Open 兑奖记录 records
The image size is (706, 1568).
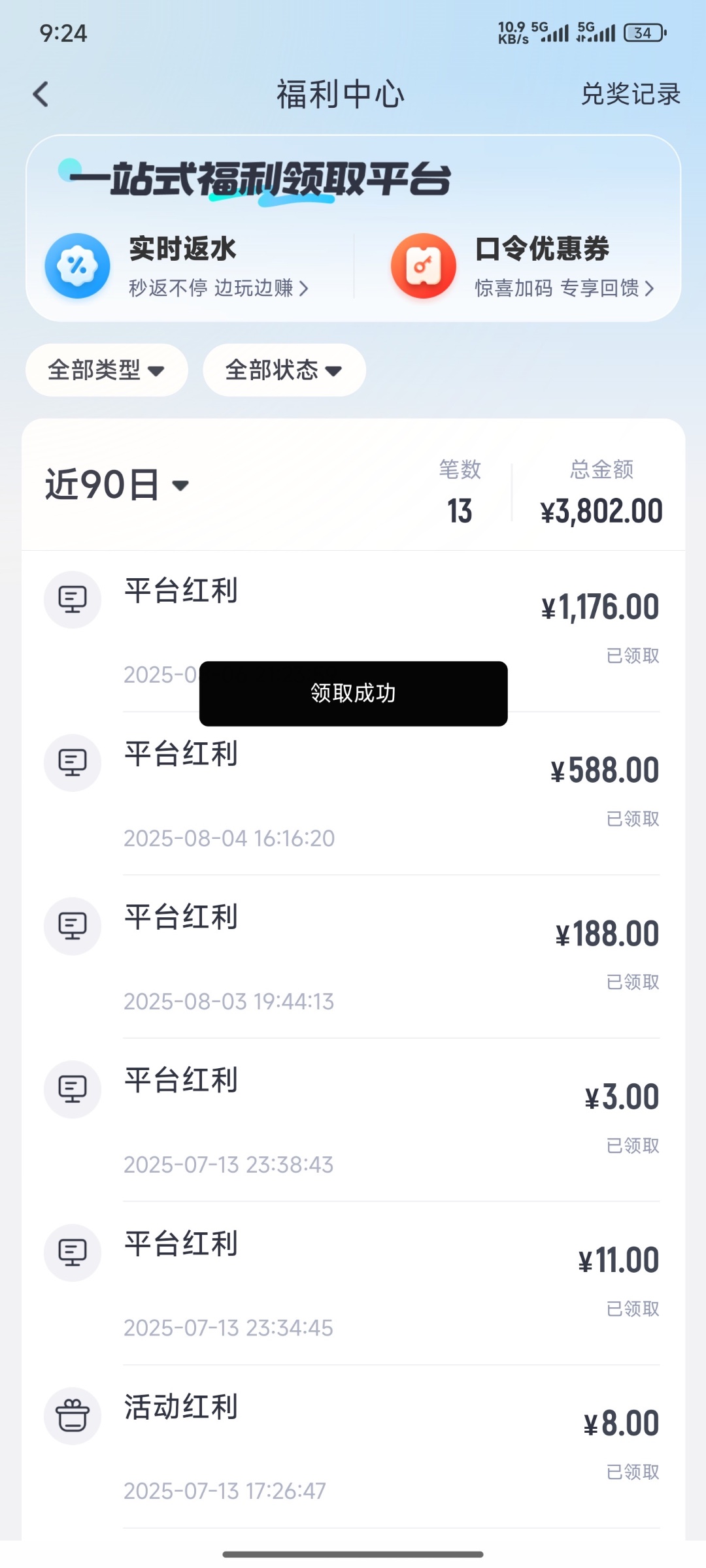630,94
